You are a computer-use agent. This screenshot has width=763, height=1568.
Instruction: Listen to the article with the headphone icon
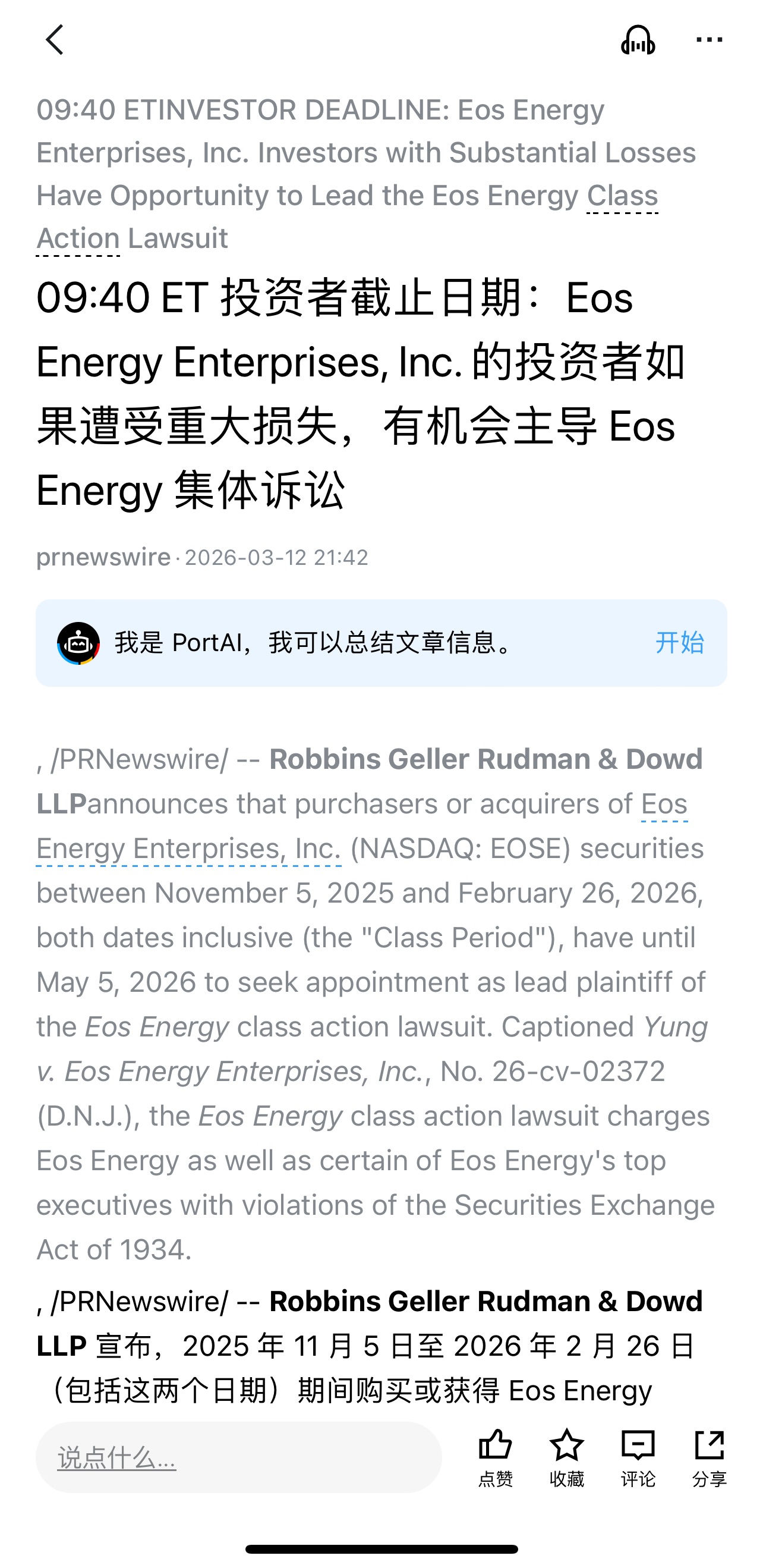pyautogui.click(x=638, y=40)
